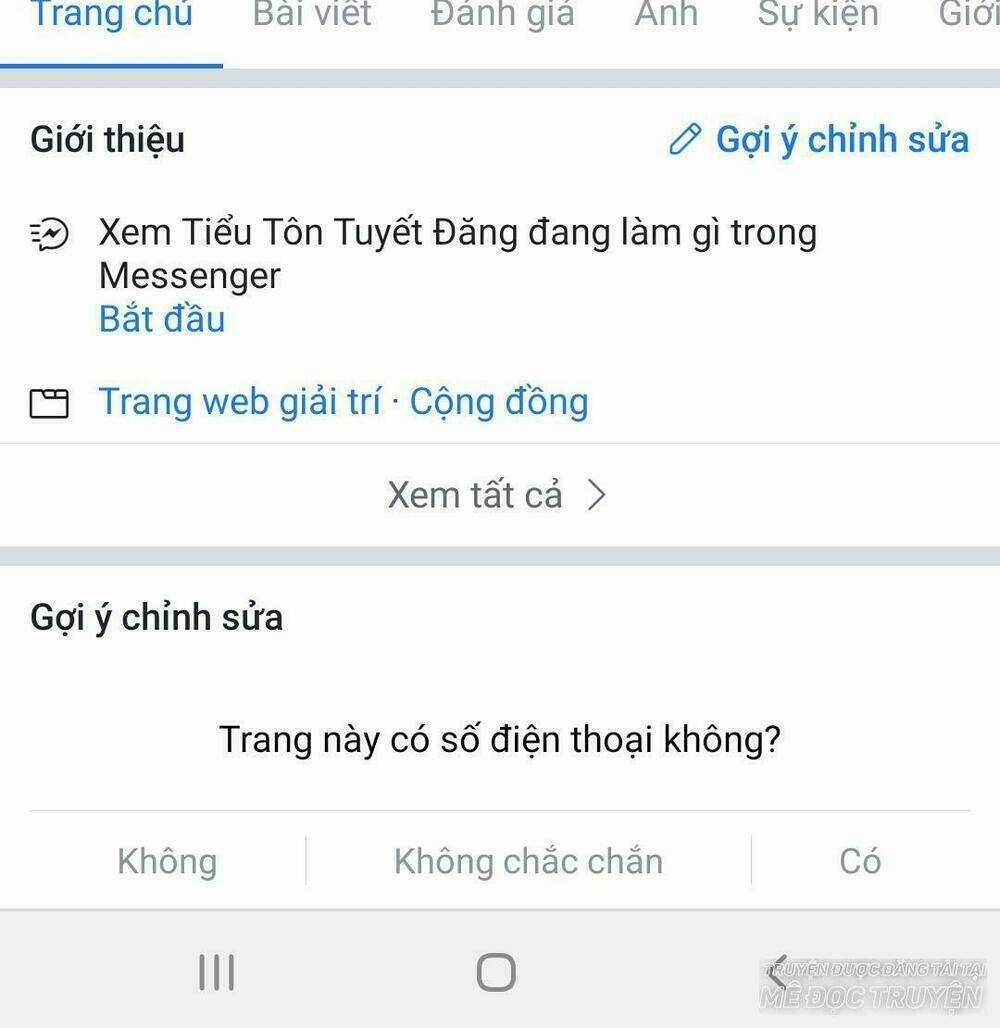Click the briefcase category icon
The image size is (1000, 1028).
pyautogui.click(x=48, y=401)
